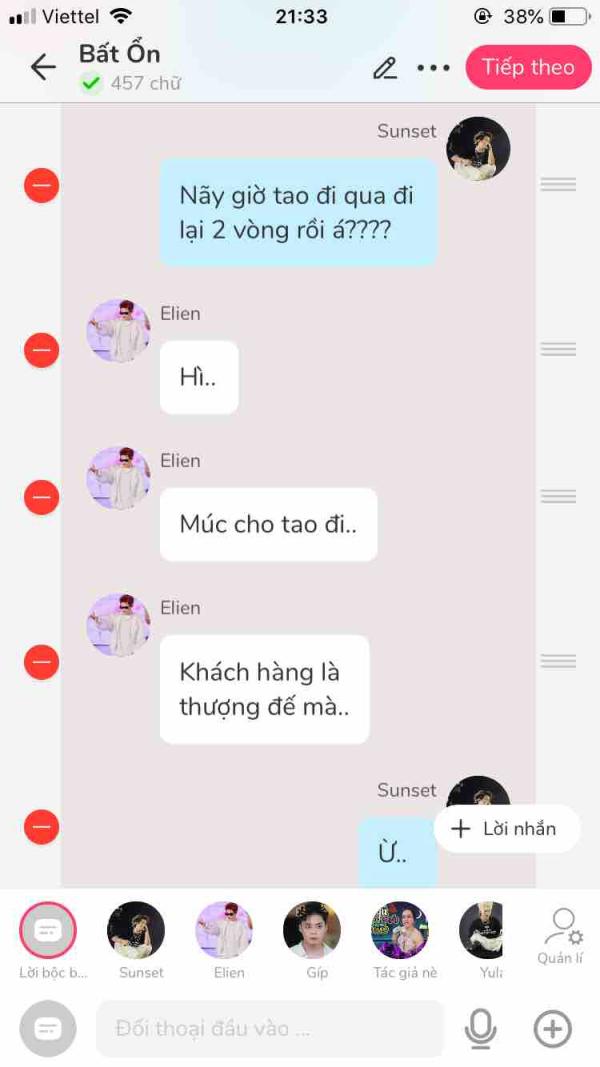600x1067 pixels.
Task: Delete the "Khách hàng là thượng đế mà.." message
Action: pos(41,661)
